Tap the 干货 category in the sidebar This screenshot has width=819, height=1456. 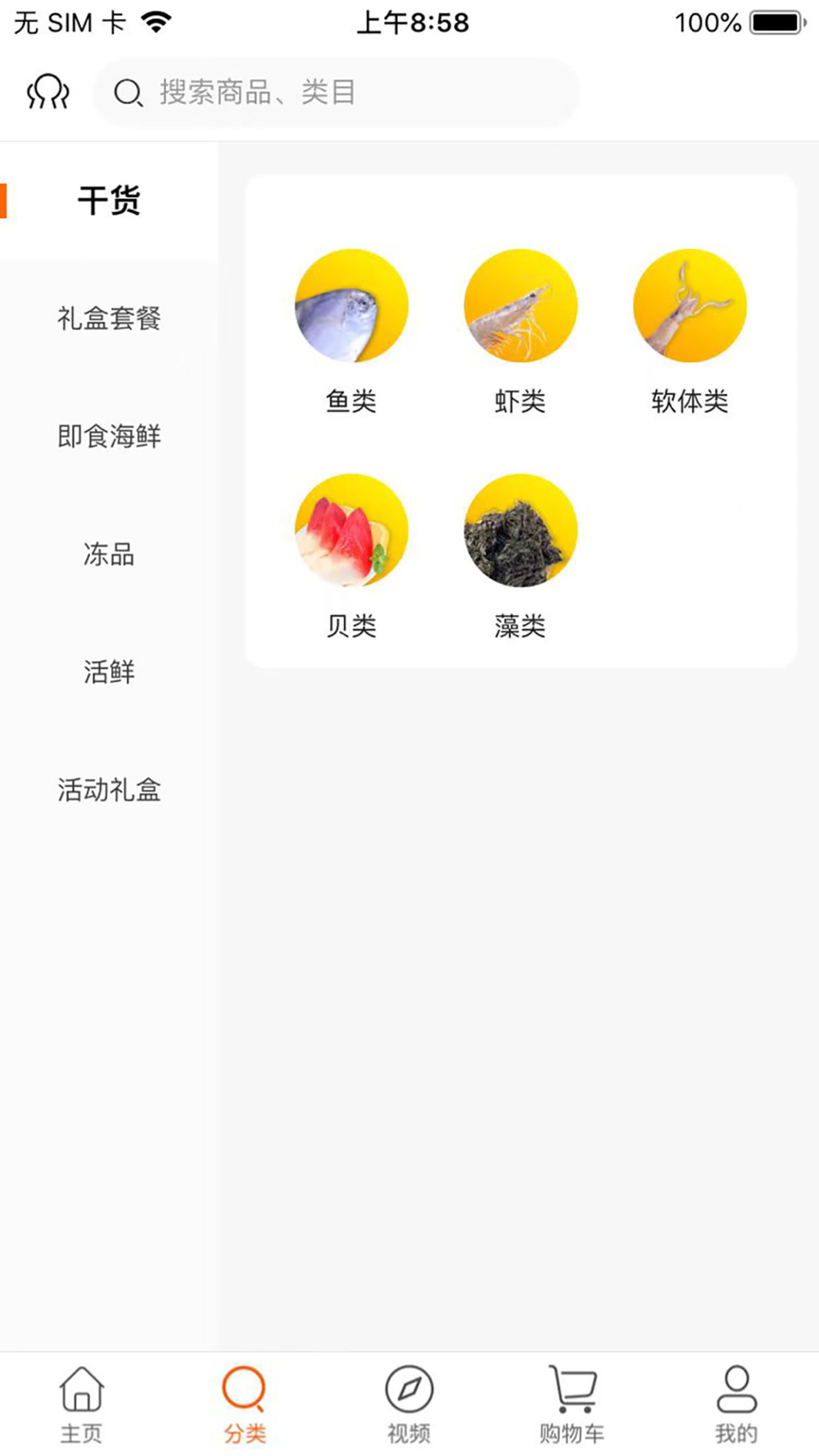[x=109, y=201]
